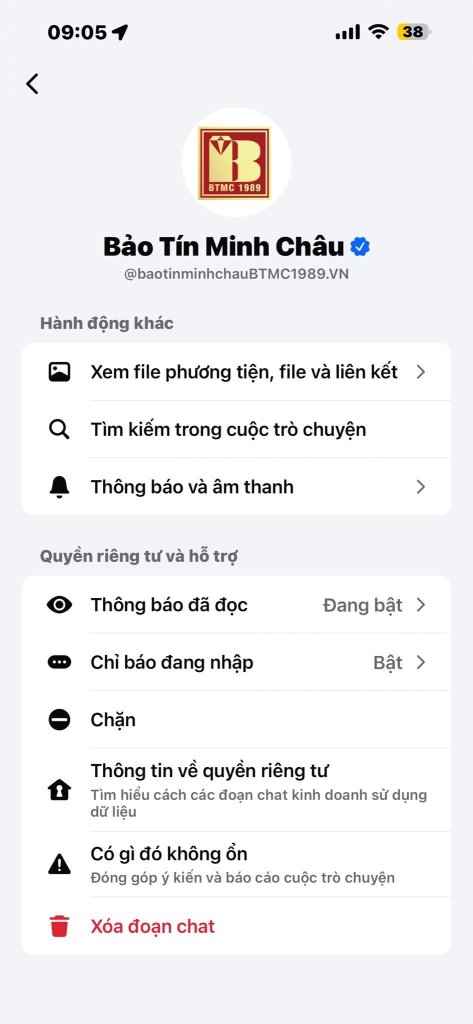The width and height of the screenshot is (473, 1024).
Task: Open Chỉ báo đang nhập setting
Action: (236, 662)
